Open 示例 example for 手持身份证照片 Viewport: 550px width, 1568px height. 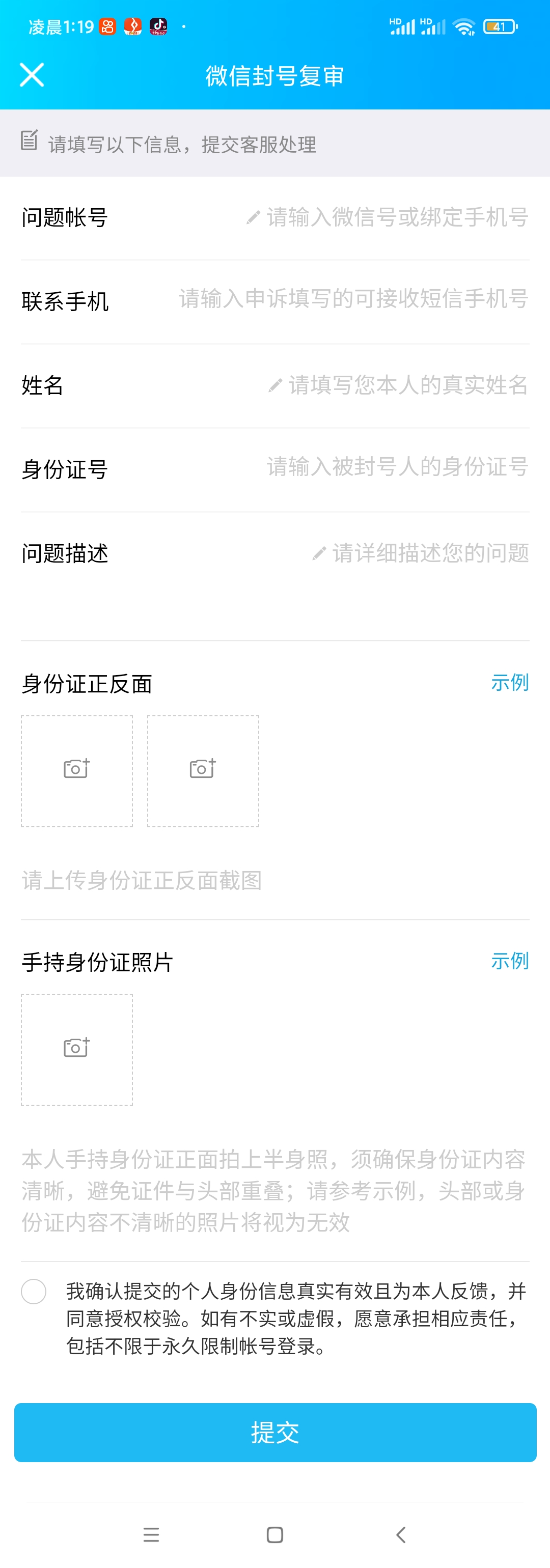(510, 961)
